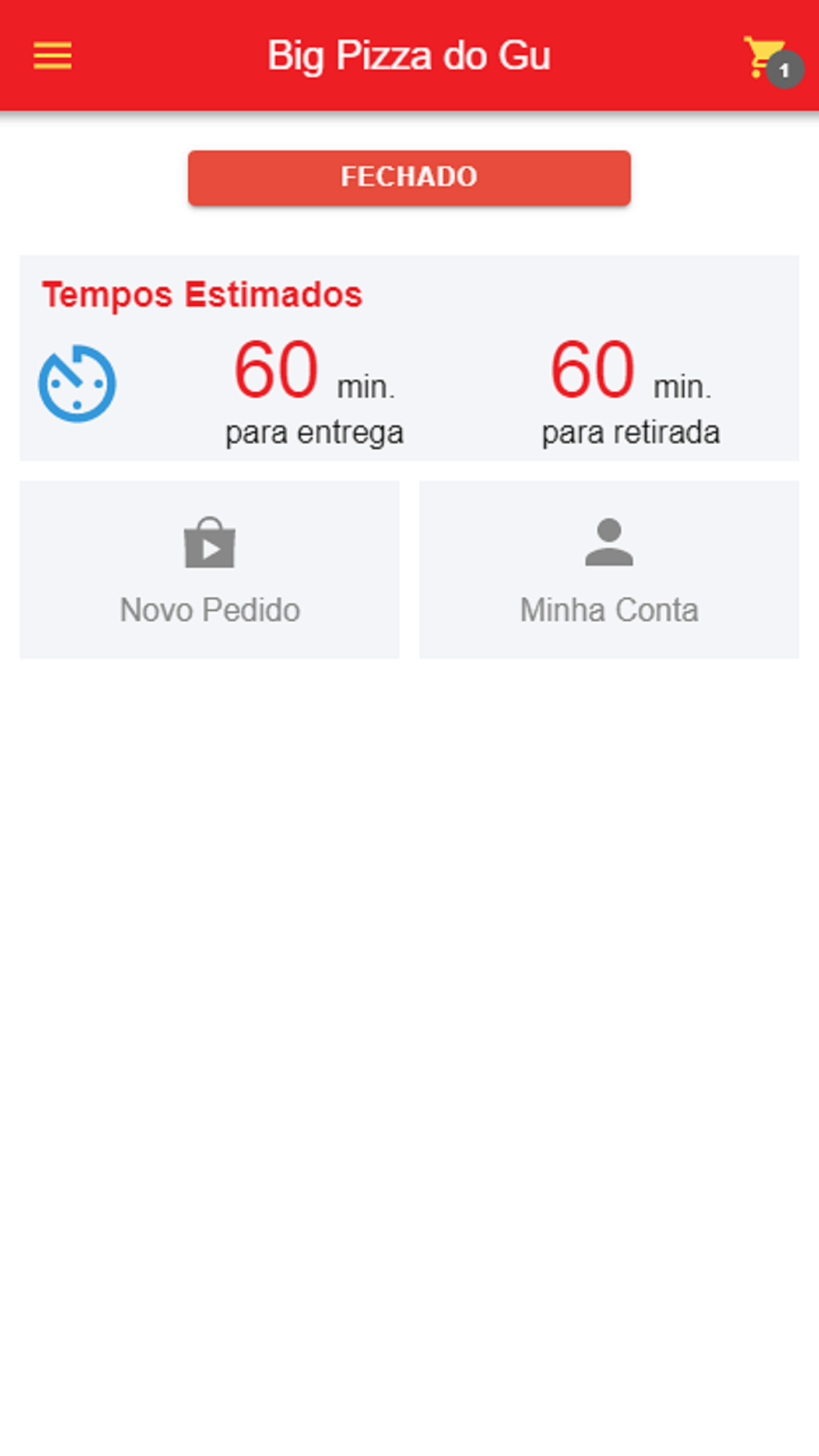This screenshot has width=819, height=1456.
Task: Open the hamburger drawer menu
Action: (x=52, y=56)
